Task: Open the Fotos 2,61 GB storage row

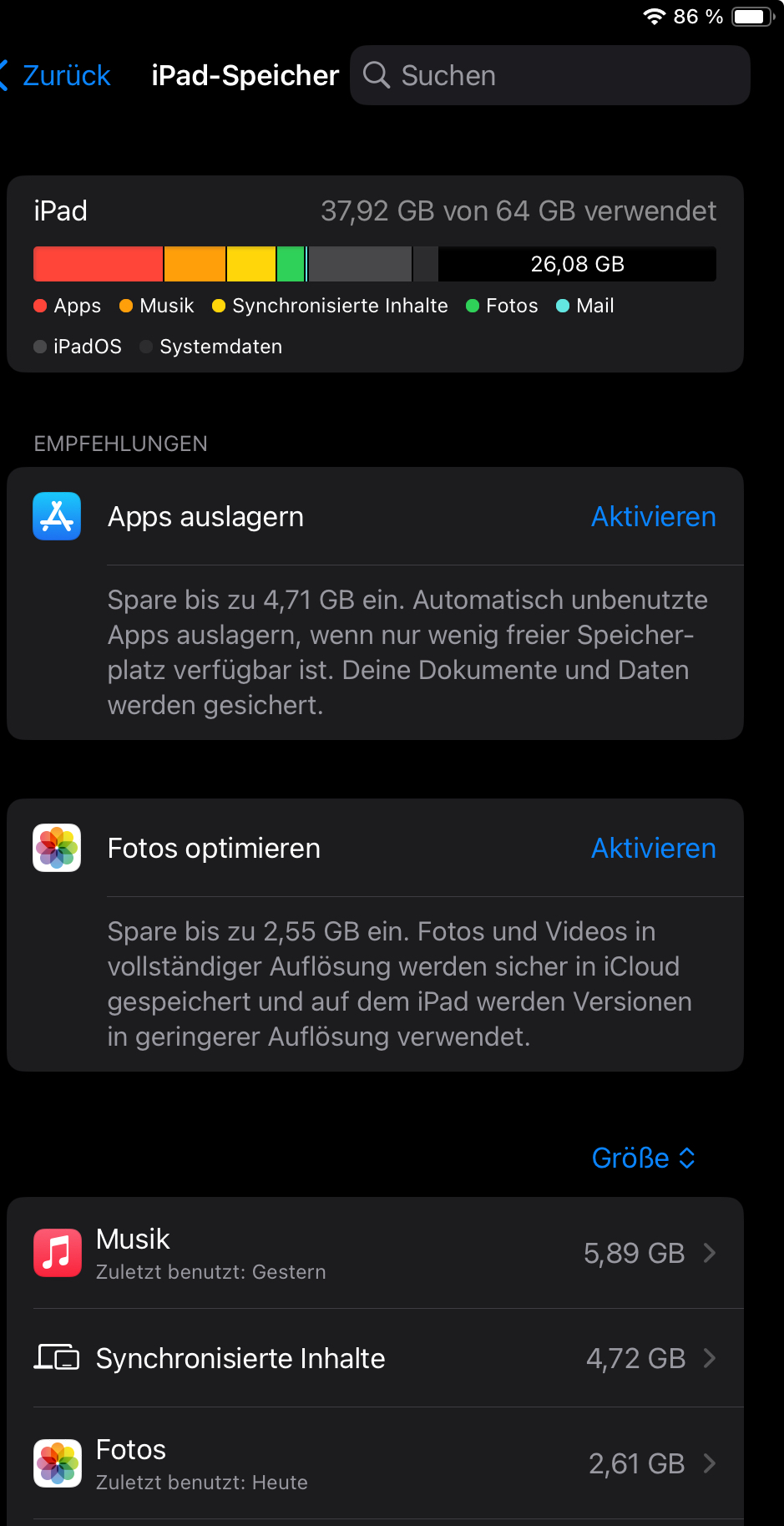Action: [375, 1463]
